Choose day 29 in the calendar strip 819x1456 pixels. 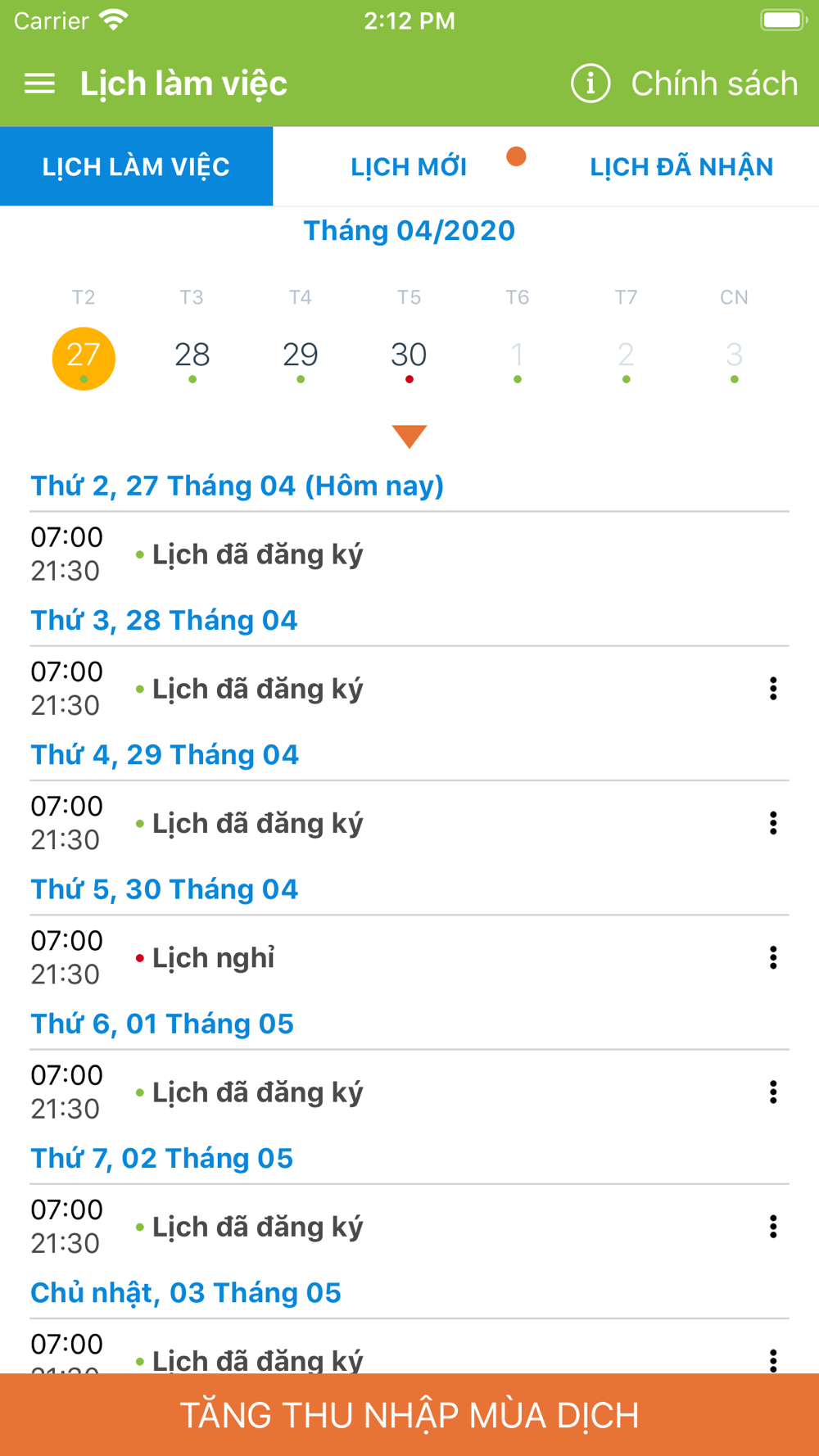click(301, 358)
